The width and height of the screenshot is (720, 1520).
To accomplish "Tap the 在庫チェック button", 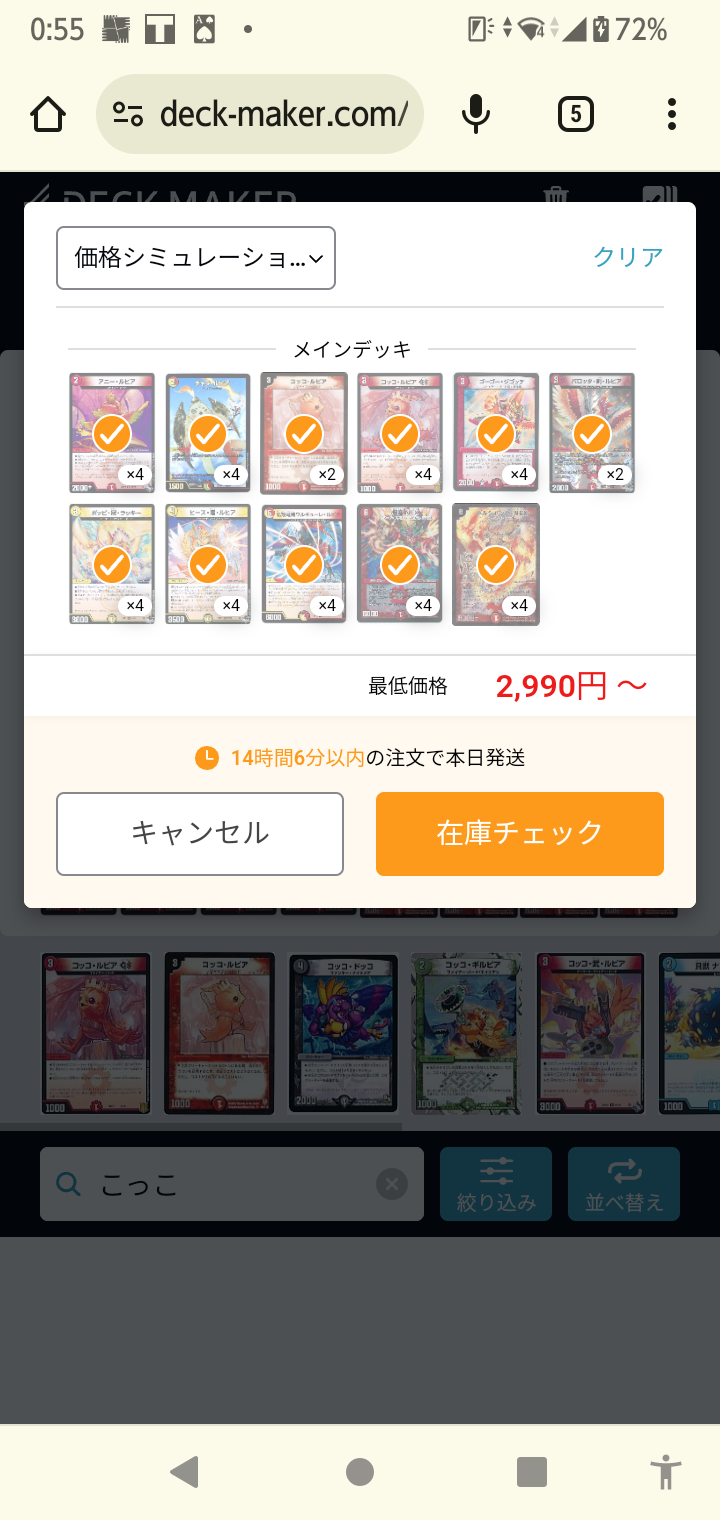I will coord(519,833).
